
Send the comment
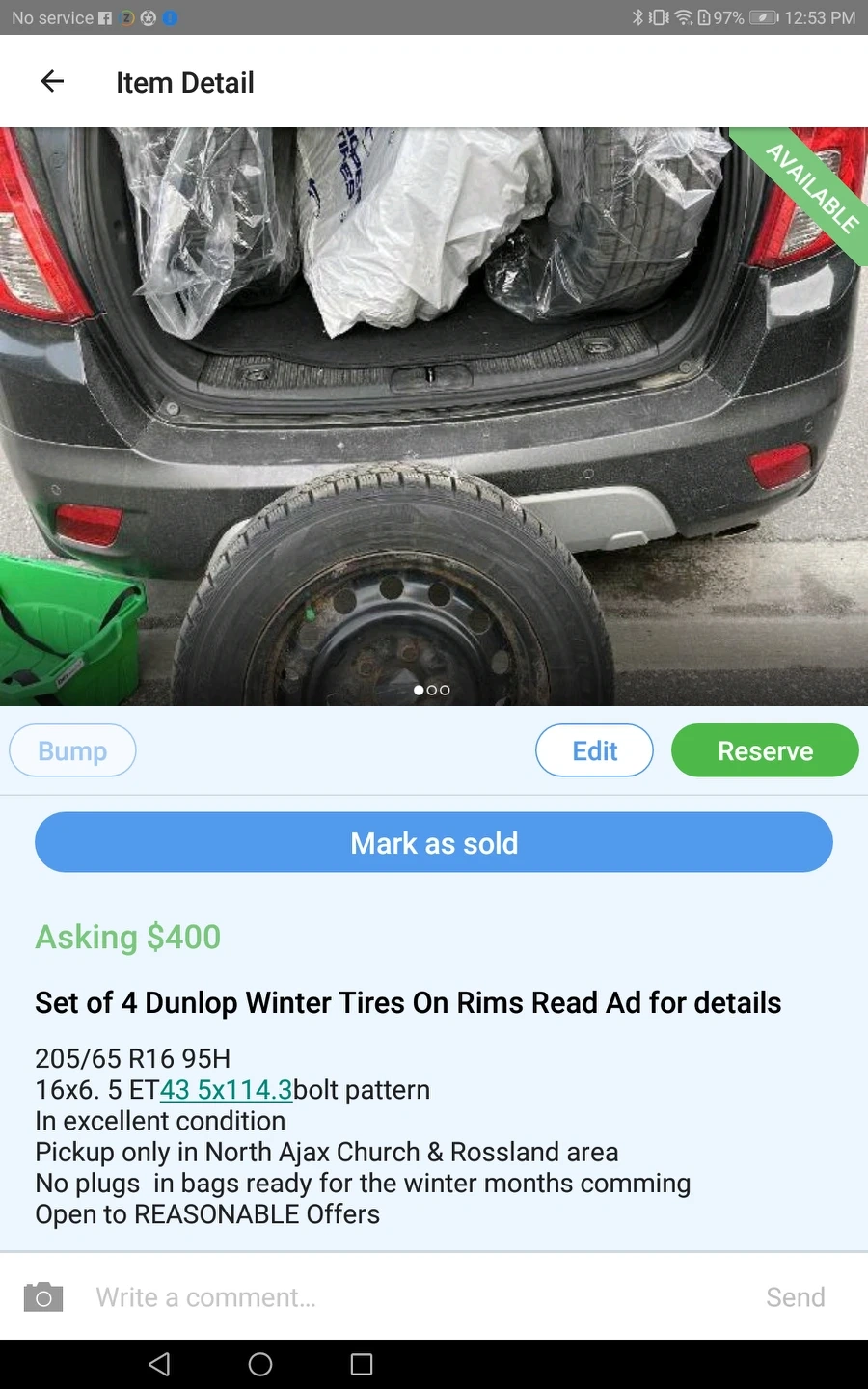click(x=795, y=1297)
